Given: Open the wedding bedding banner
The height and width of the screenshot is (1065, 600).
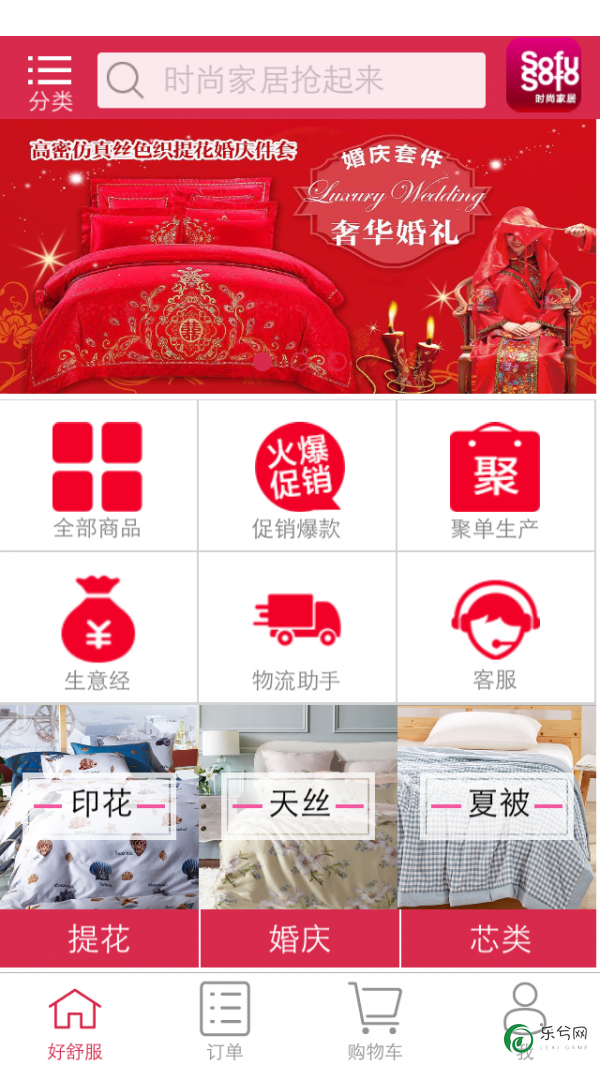Looking at the screenshot, I should (298, 256).
